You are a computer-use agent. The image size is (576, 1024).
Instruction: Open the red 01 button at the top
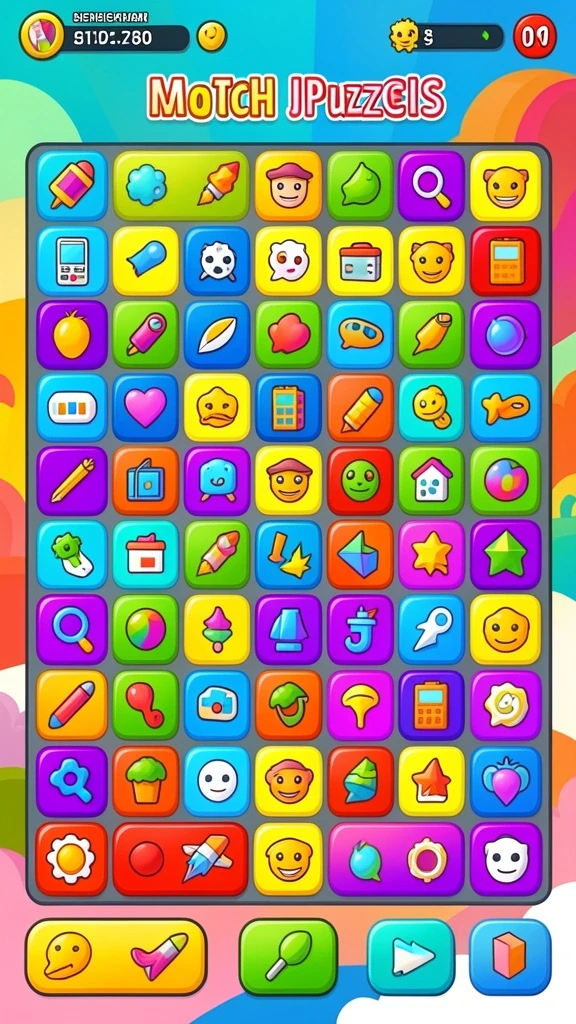click(535, 37)
